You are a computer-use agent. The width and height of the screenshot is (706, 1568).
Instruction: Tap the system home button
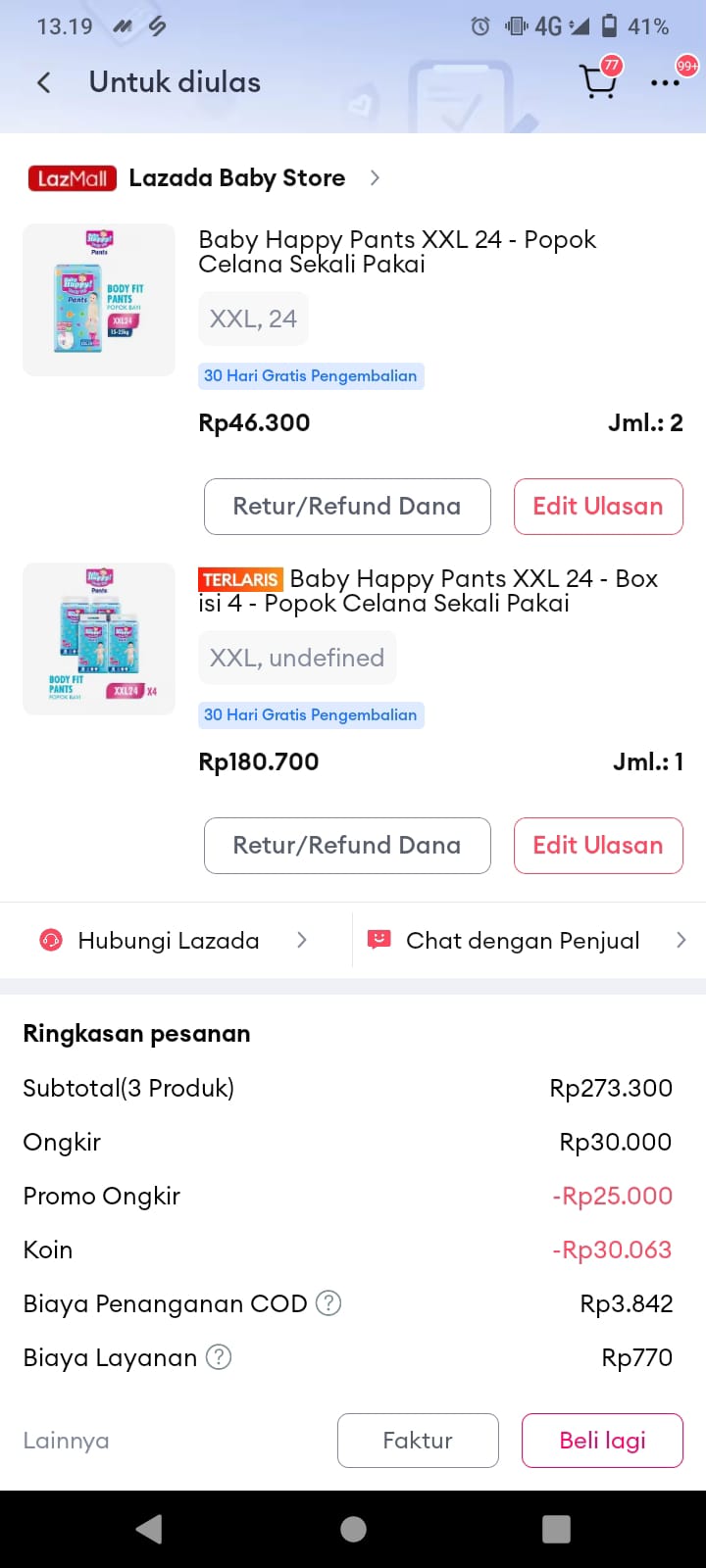353,1529
